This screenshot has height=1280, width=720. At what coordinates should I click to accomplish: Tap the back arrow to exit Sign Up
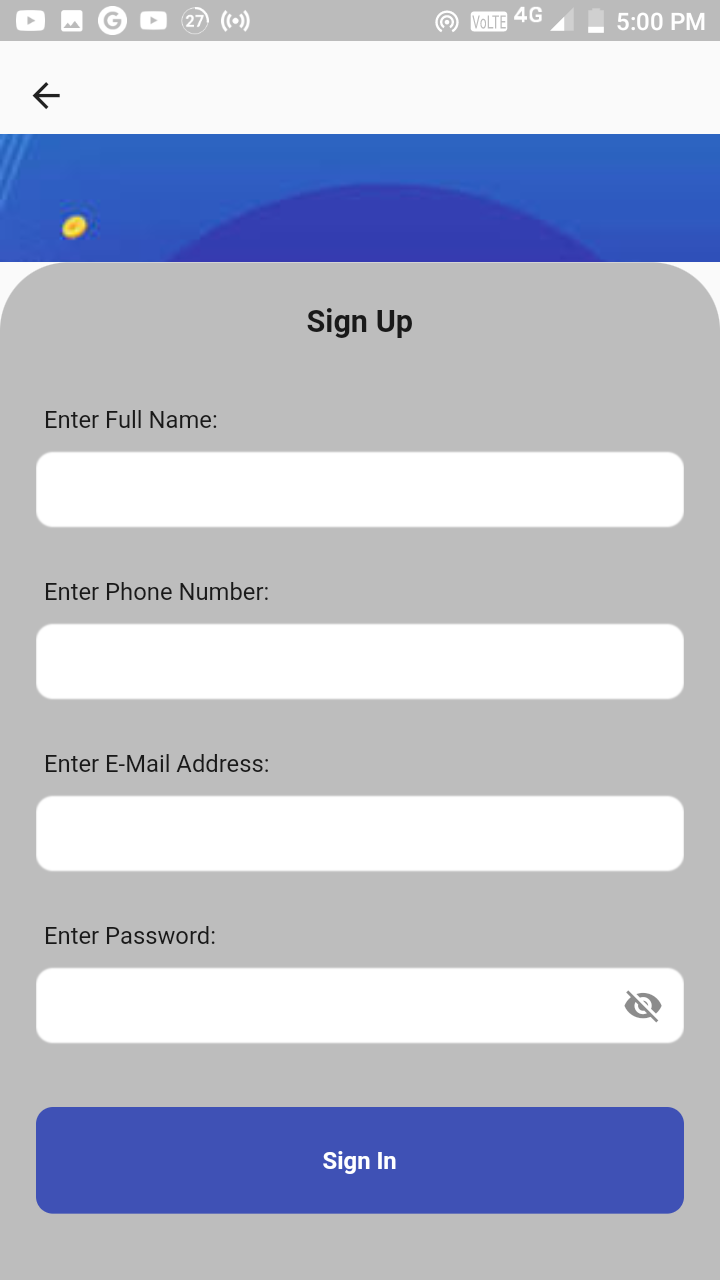click(45, 95)
